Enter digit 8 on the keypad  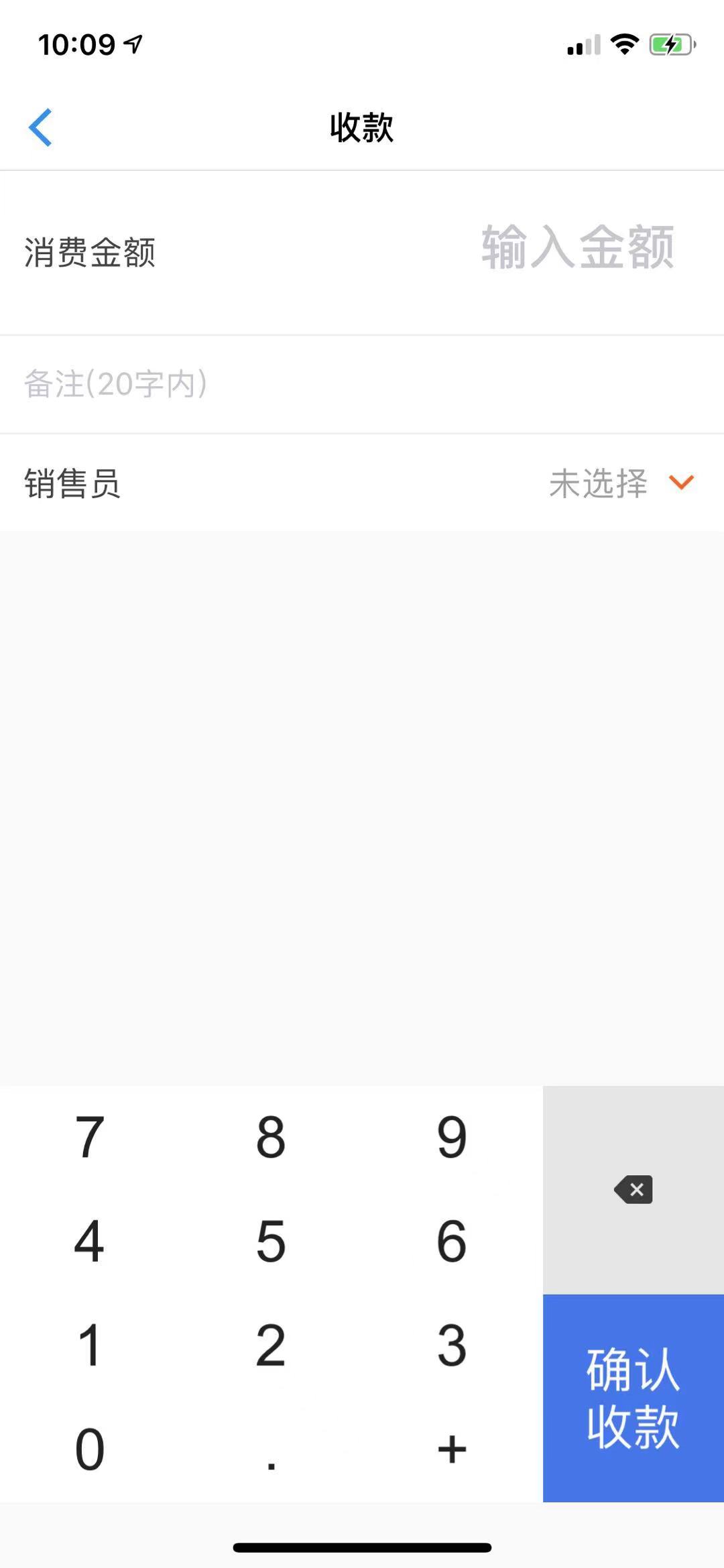point(271,1138)
